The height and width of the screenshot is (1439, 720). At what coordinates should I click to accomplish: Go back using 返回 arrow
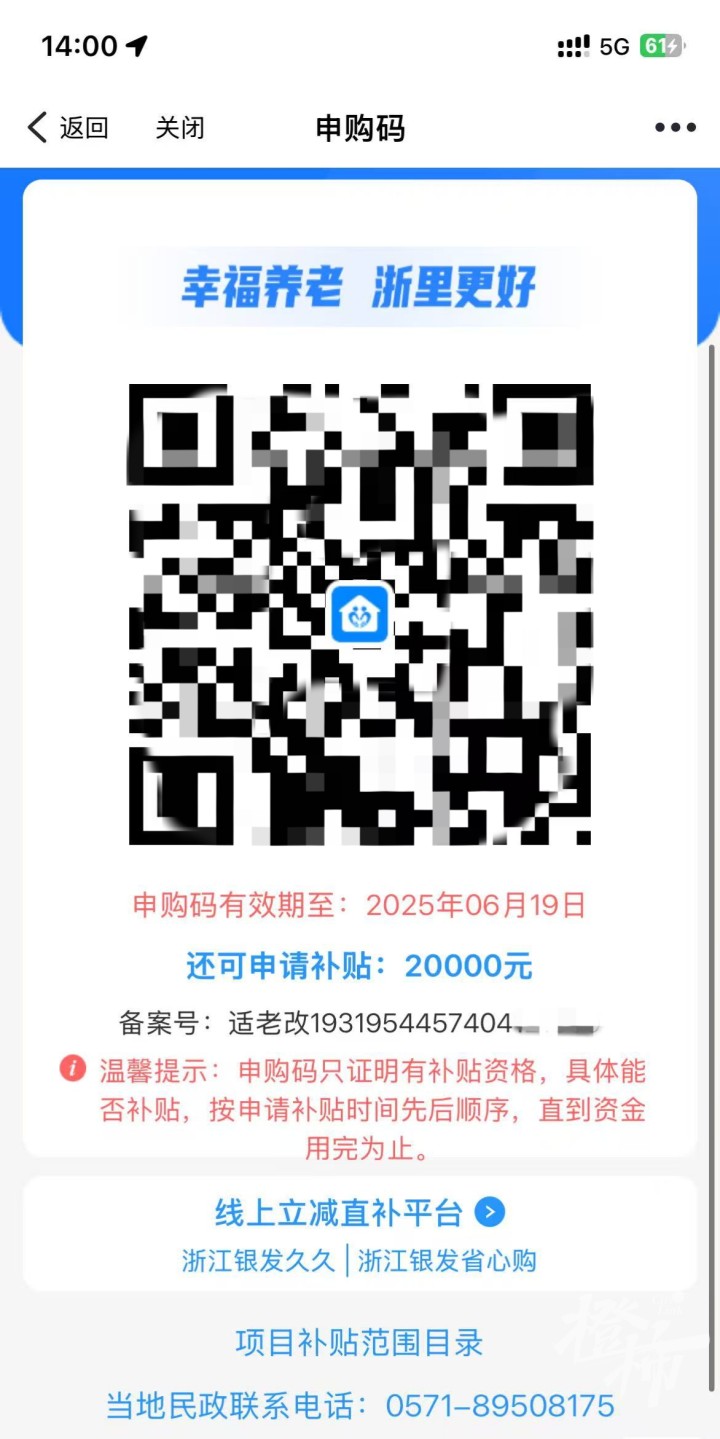tap(66, 128)
